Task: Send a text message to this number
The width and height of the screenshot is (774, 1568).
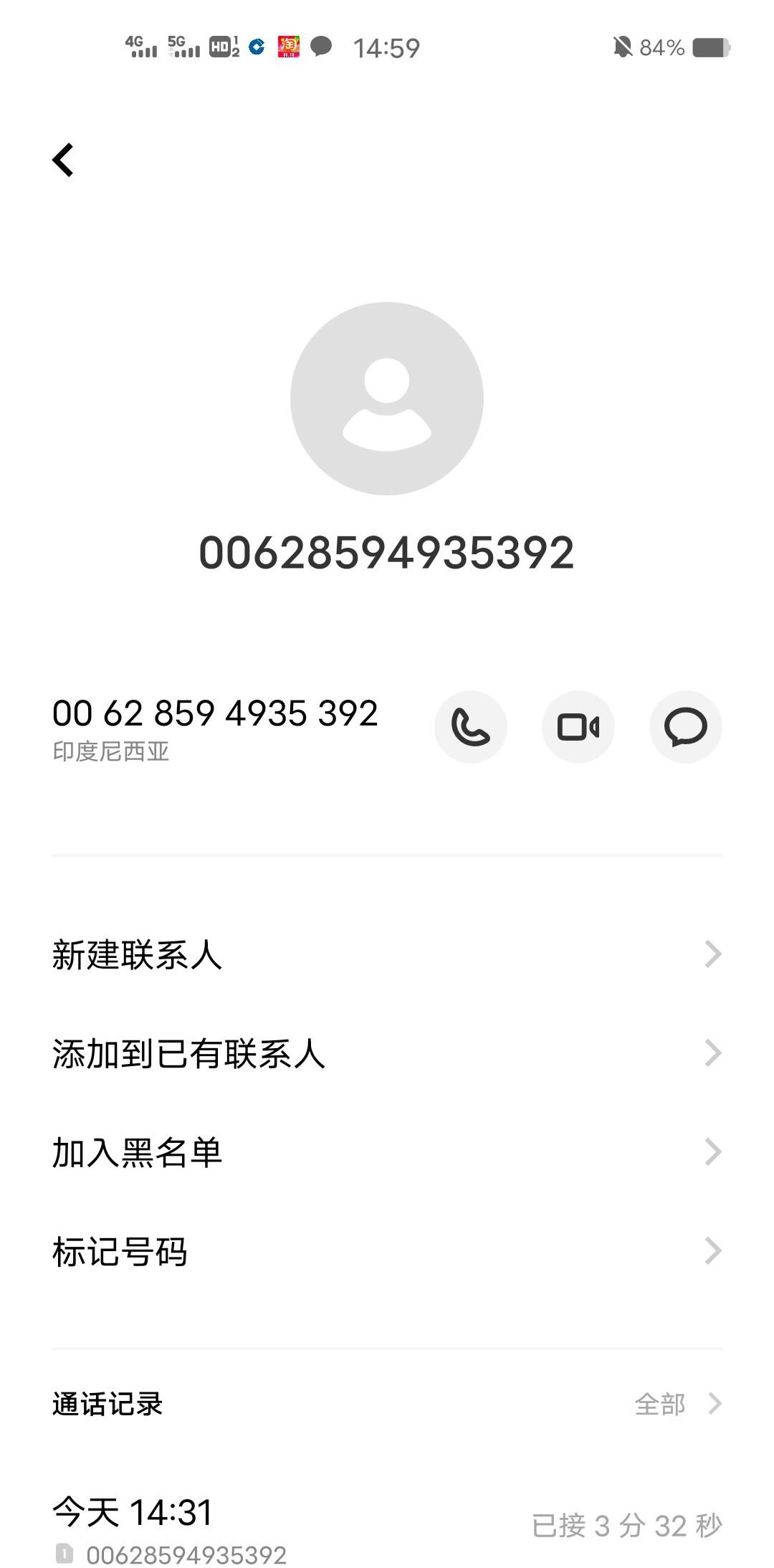Action: tap(685, 727)
